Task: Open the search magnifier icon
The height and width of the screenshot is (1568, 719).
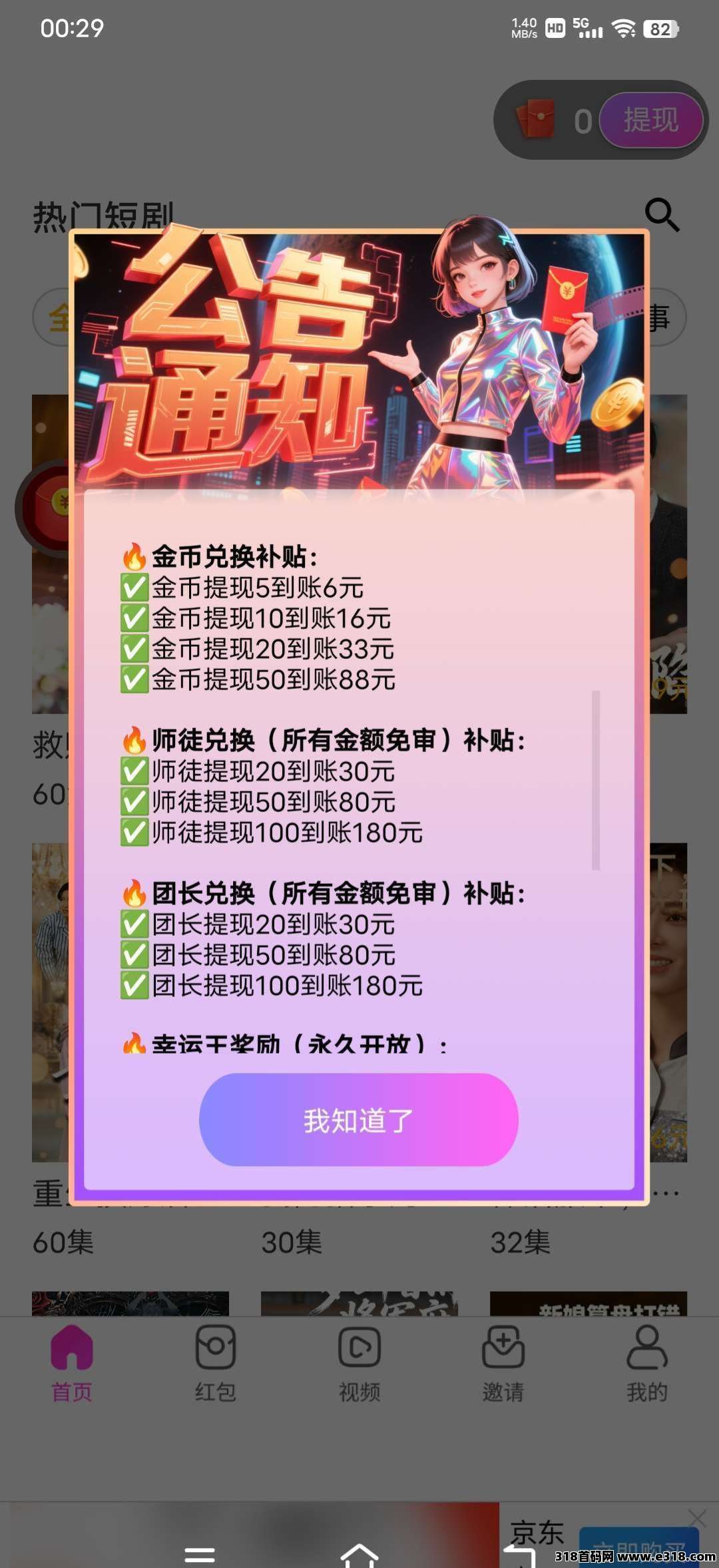Action: [x=662, y=214]
